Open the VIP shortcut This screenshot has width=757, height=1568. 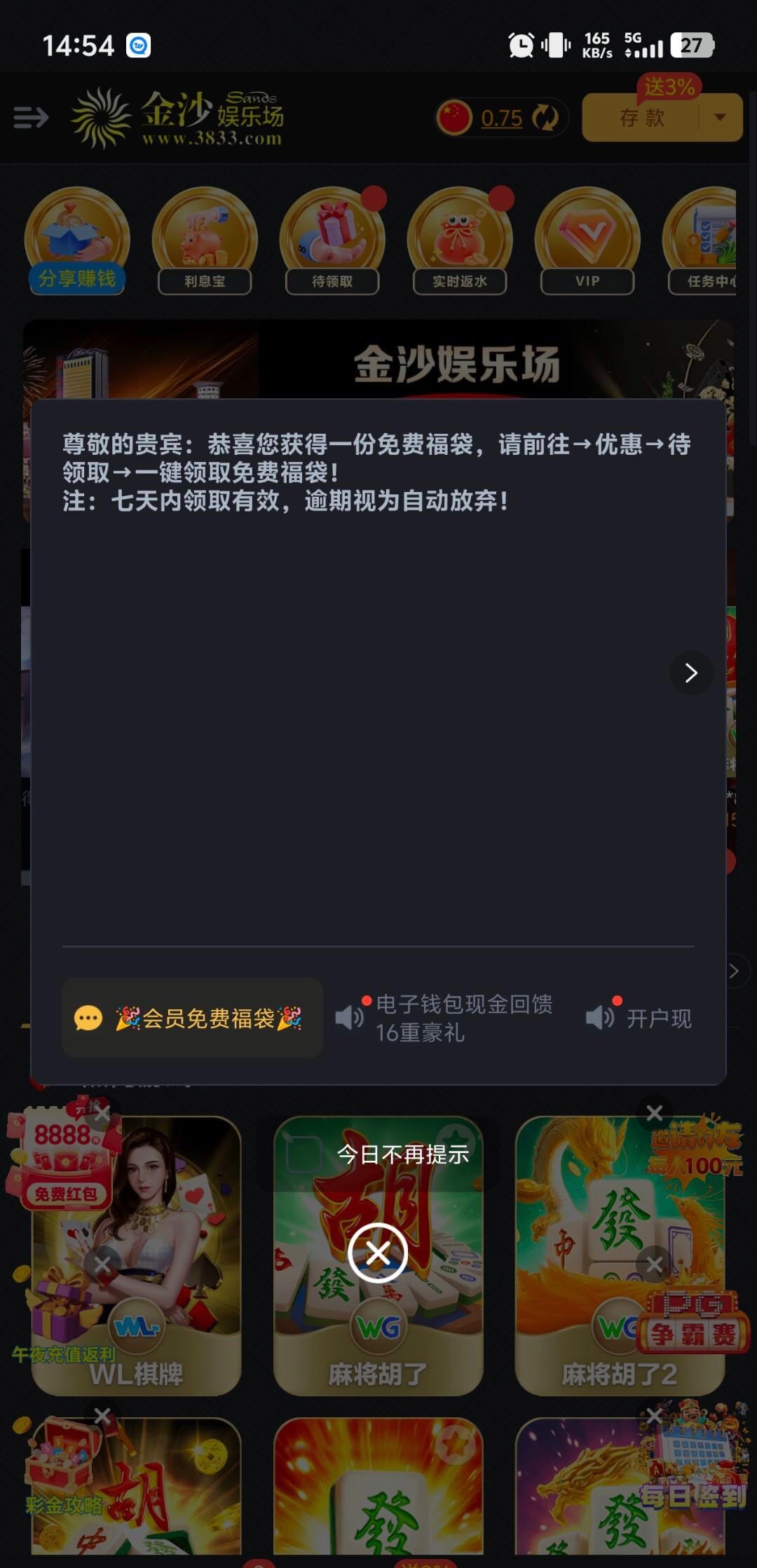point(587,242)
